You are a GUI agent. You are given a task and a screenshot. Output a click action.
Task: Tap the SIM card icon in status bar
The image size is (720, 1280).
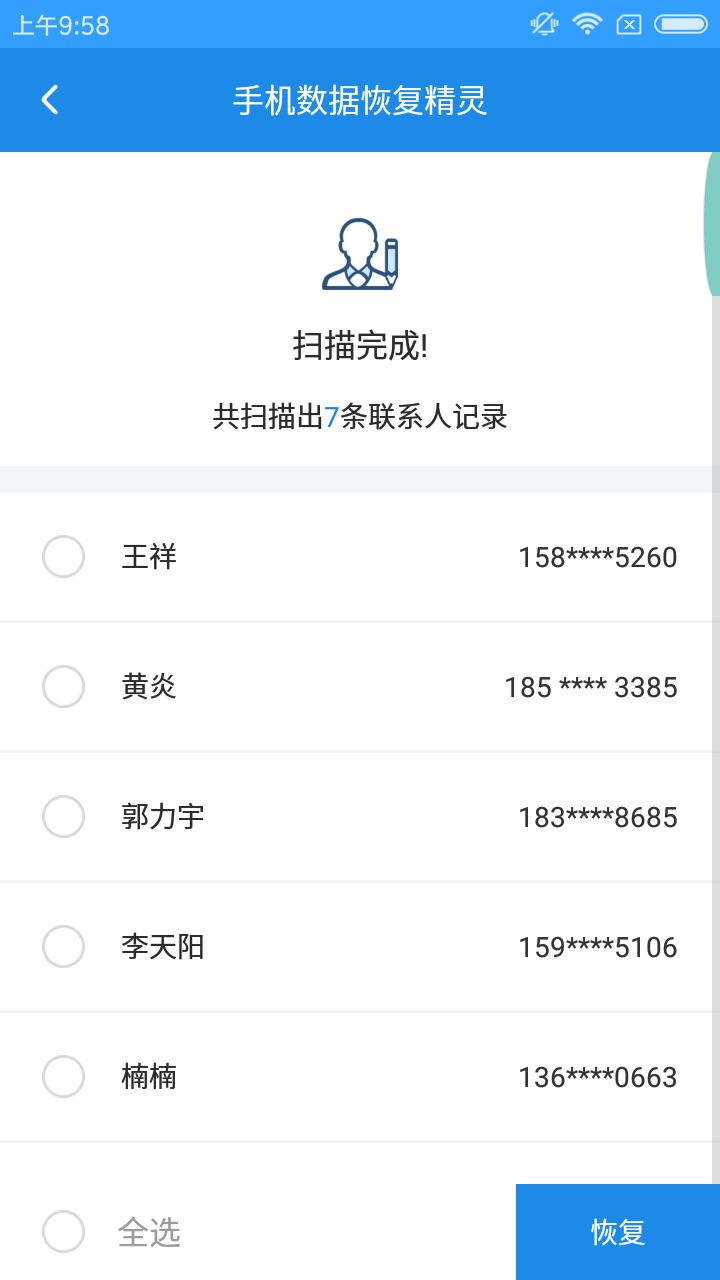click(x=628, y=25)
